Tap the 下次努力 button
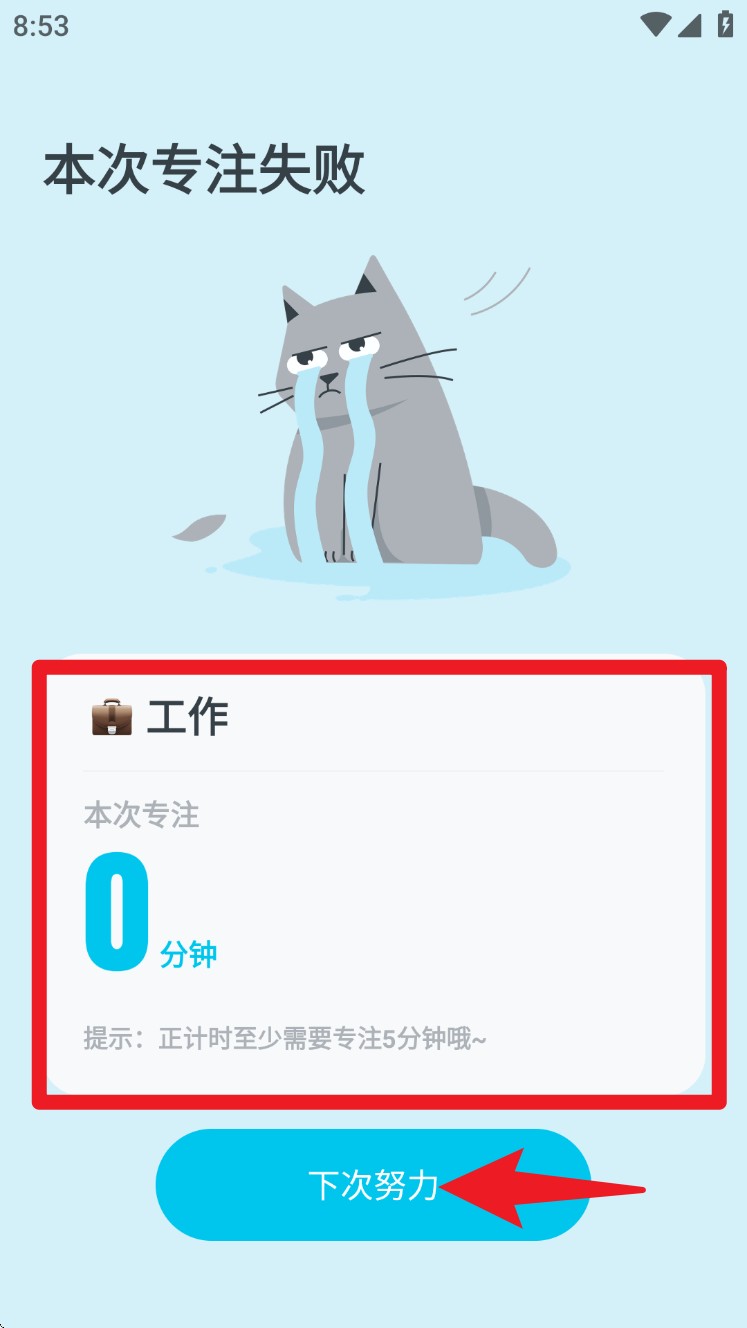 373,1183
